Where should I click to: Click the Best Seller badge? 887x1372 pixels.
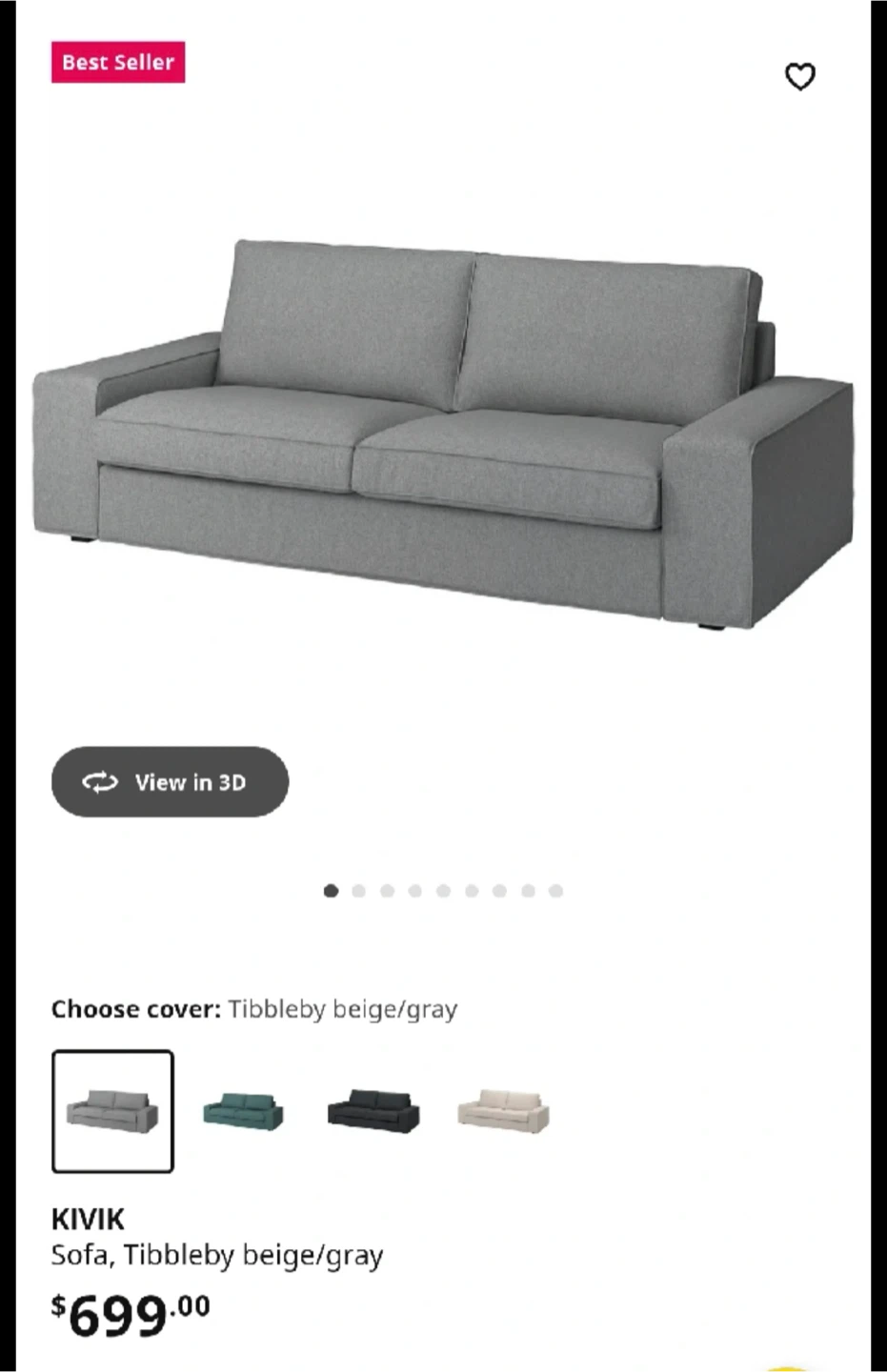tap(117, 62)
